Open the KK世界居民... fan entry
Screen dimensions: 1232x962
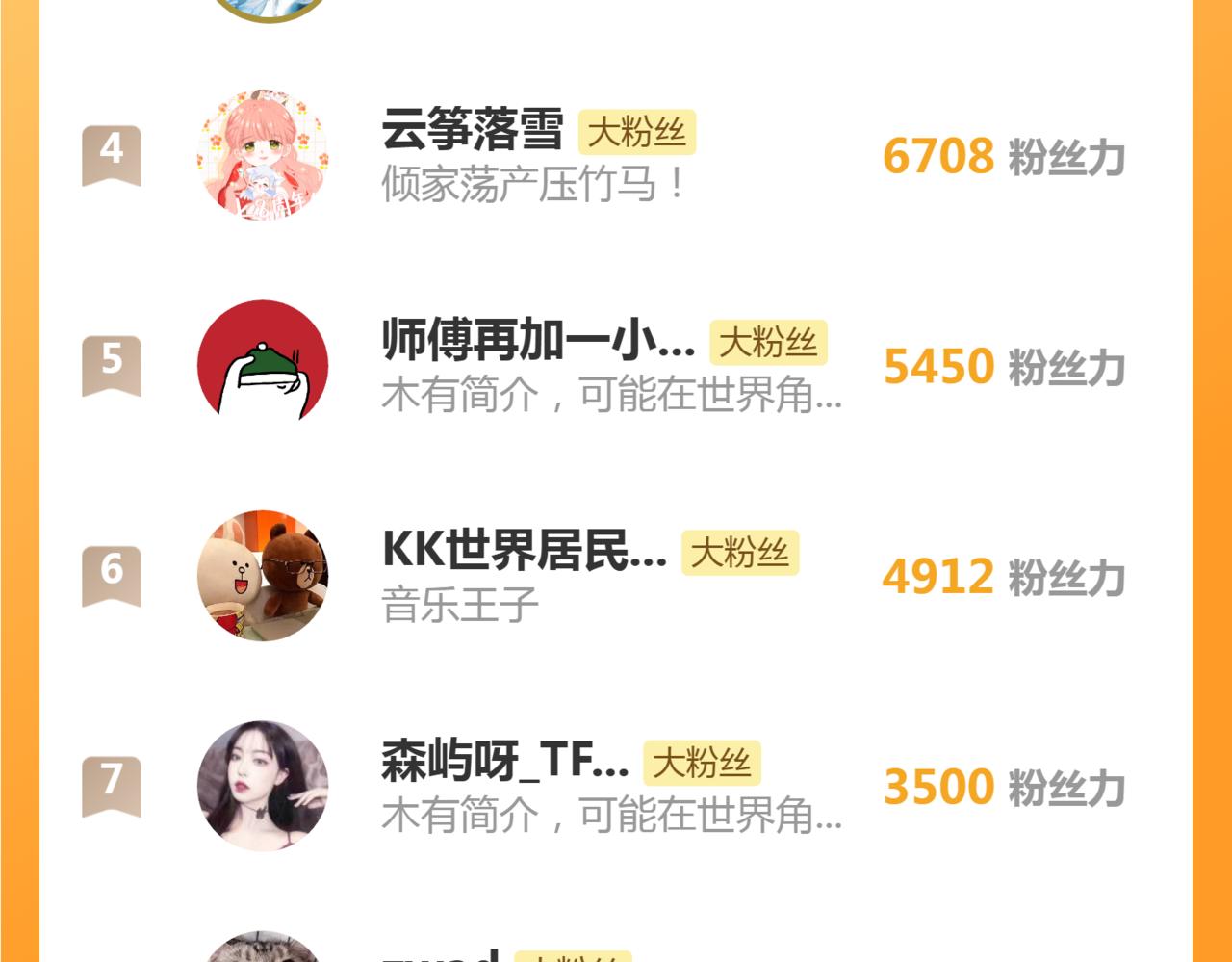(x=524, y=550)
